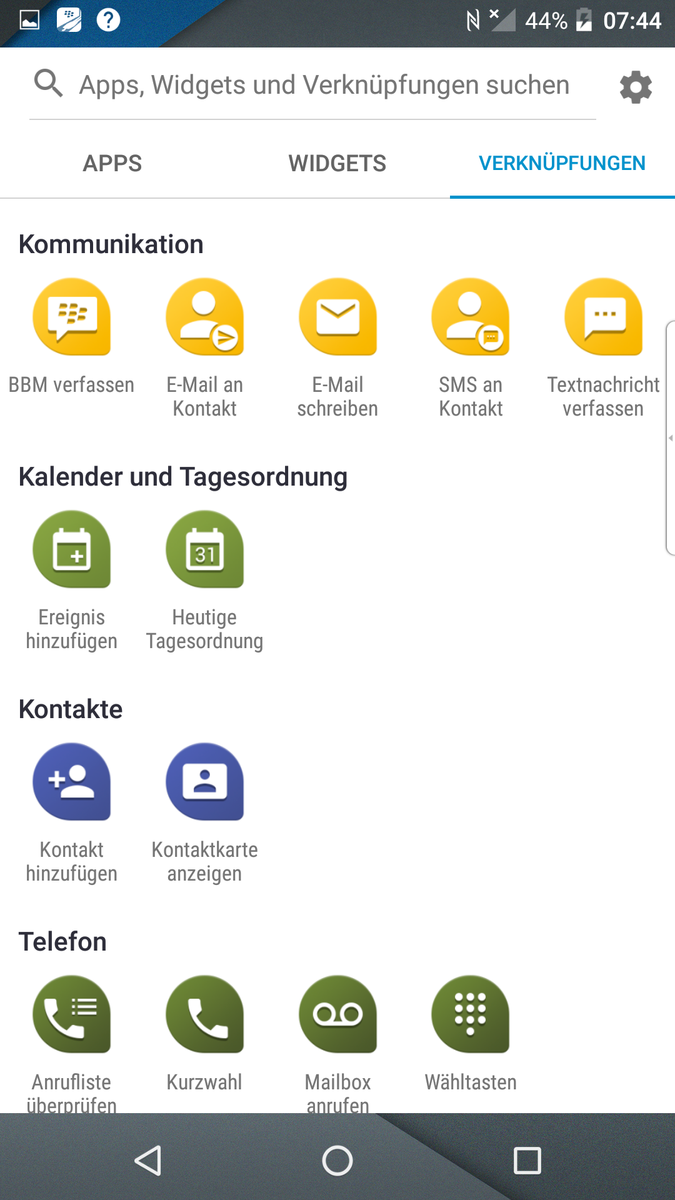Screen dimensions: 675x1200
Task: Pick the E-Mail schreiben shortcut
Action: 337,347
